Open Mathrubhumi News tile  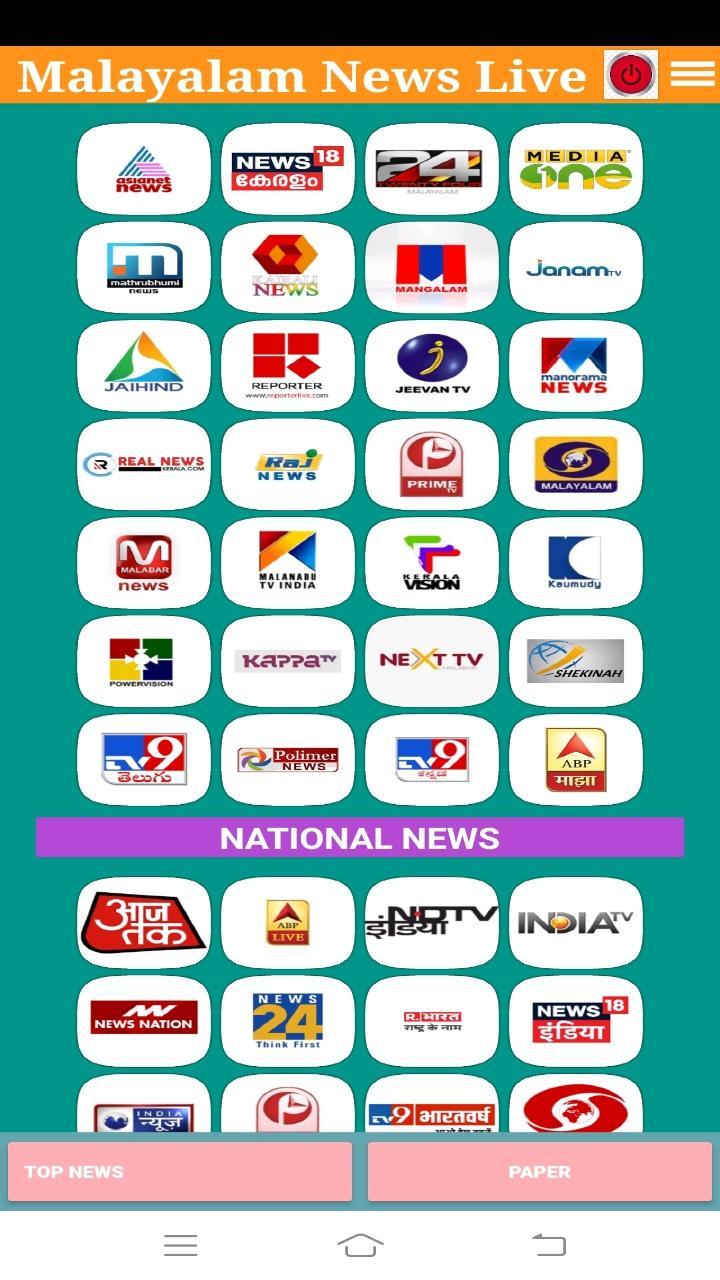pyautogui.click(x=144, y=268)
